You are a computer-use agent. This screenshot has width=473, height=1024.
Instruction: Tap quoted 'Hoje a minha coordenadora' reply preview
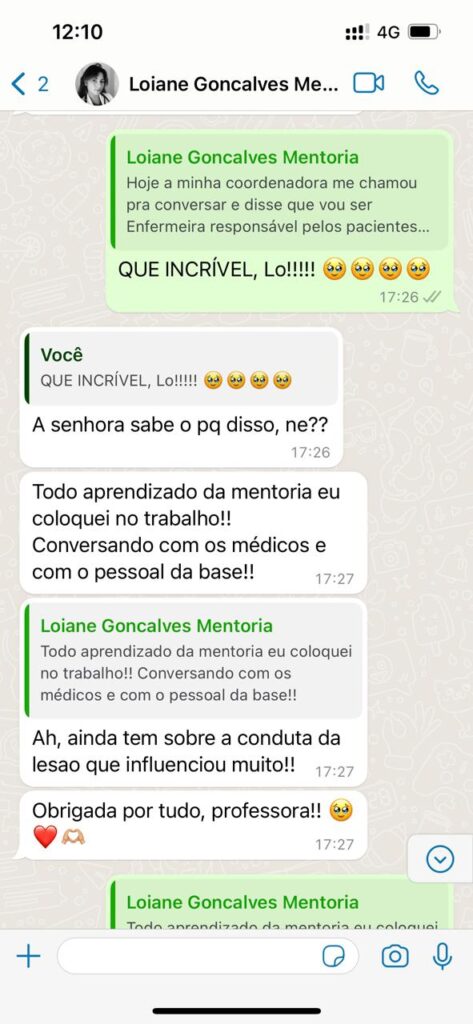(x=280, y=192)
